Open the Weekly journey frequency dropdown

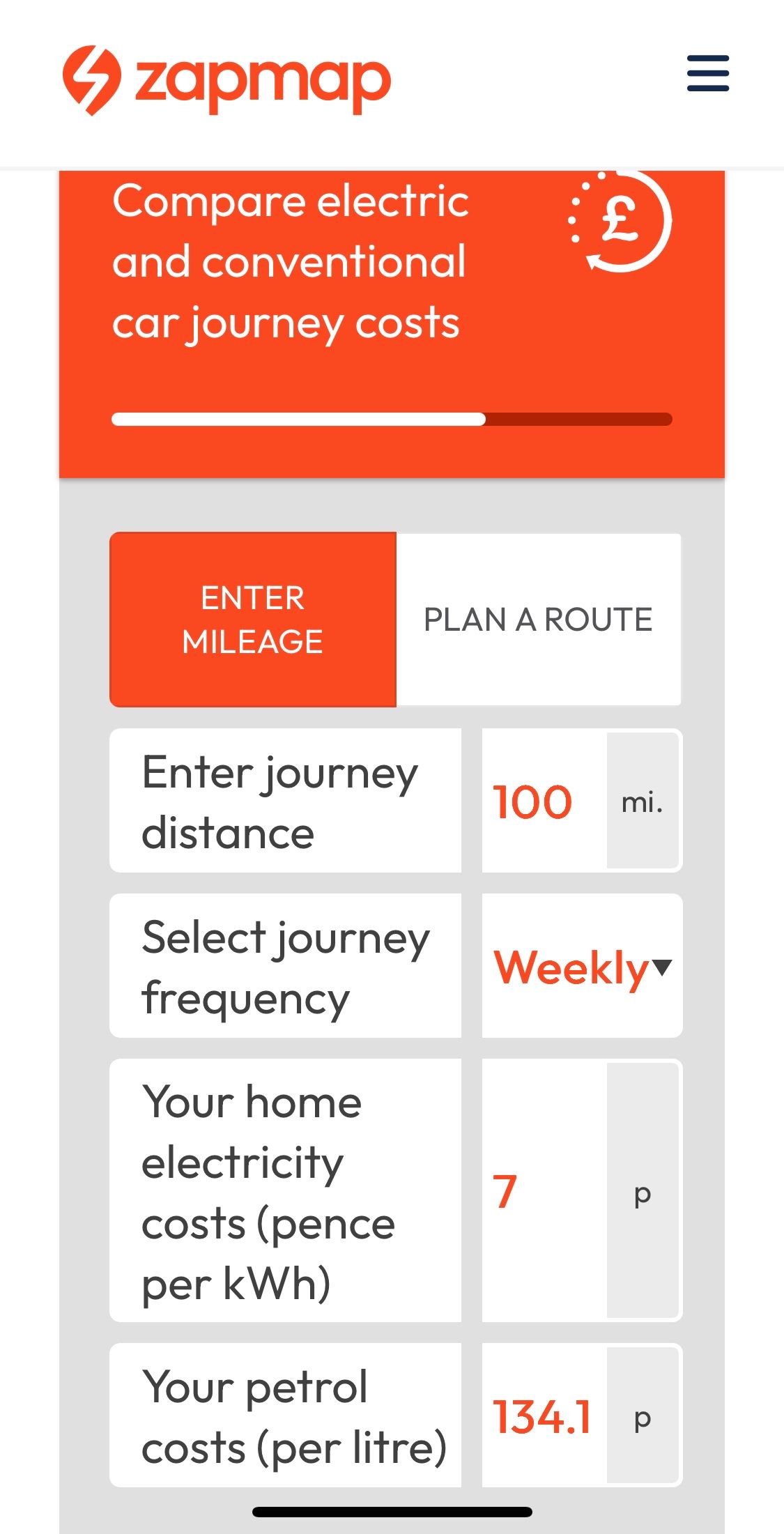(582, 967)
